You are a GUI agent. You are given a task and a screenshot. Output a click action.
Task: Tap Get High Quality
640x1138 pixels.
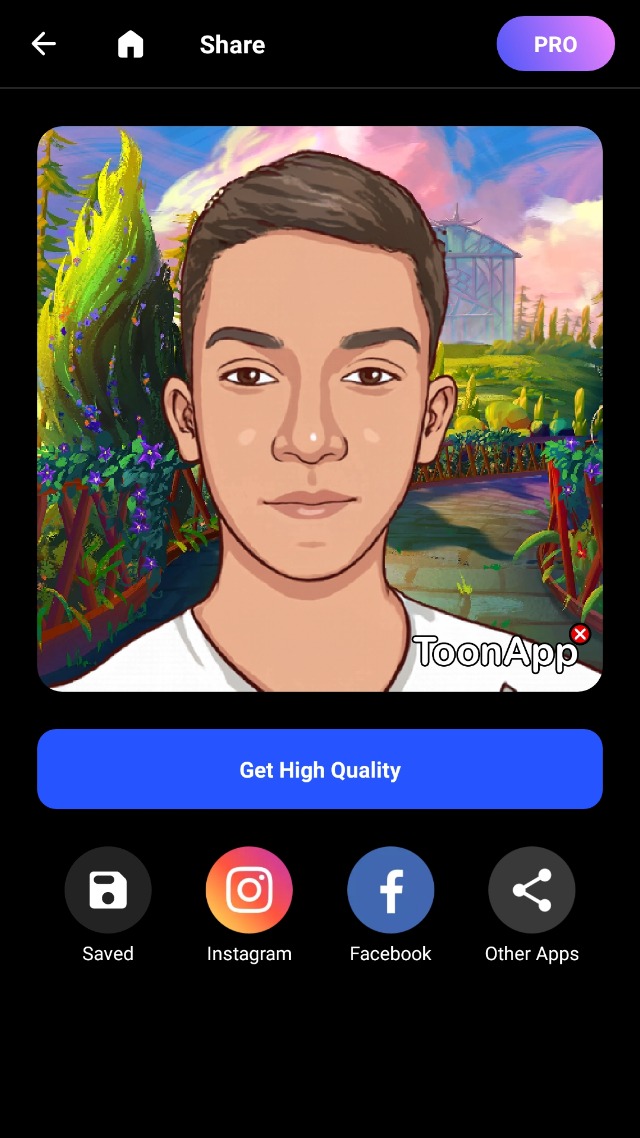(320, 769)
